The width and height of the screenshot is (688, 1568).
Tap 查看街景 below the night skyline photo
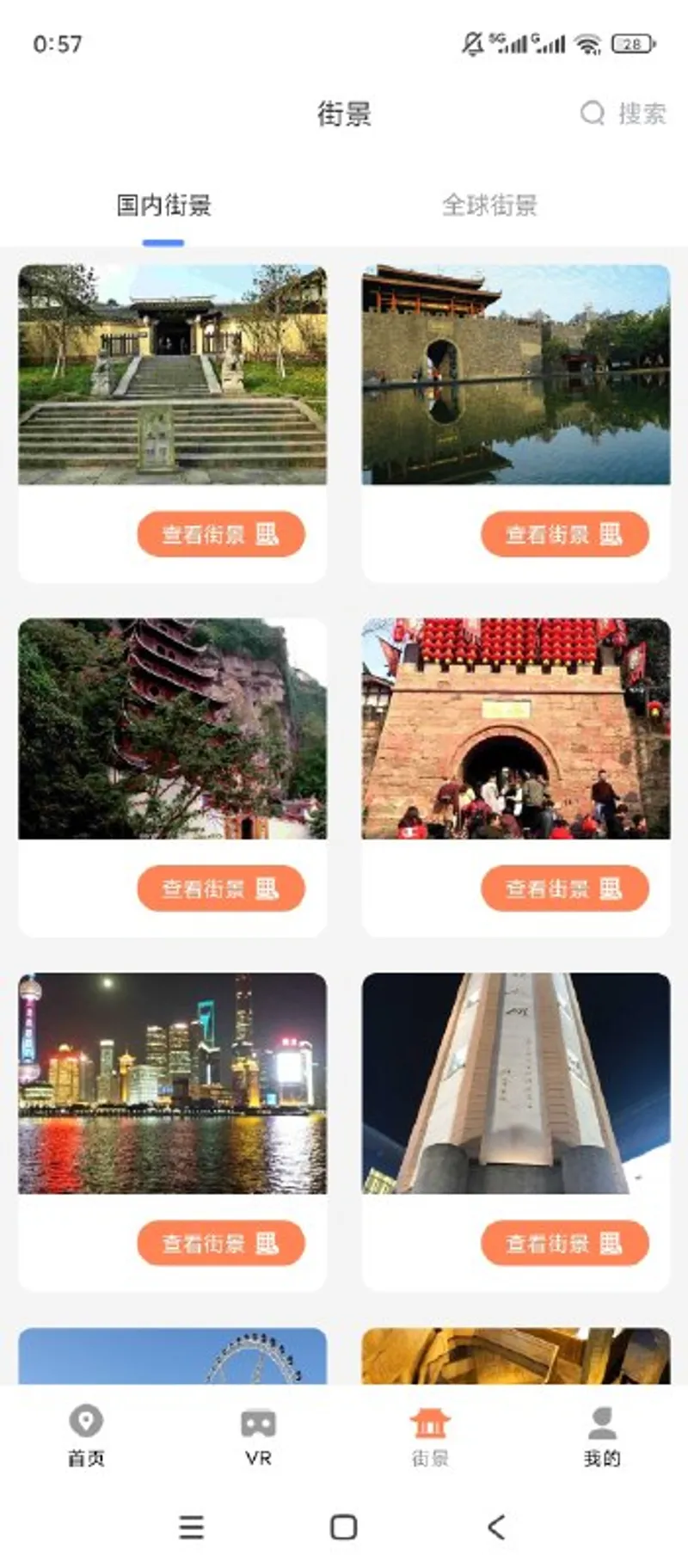(x=220, y=1242)
